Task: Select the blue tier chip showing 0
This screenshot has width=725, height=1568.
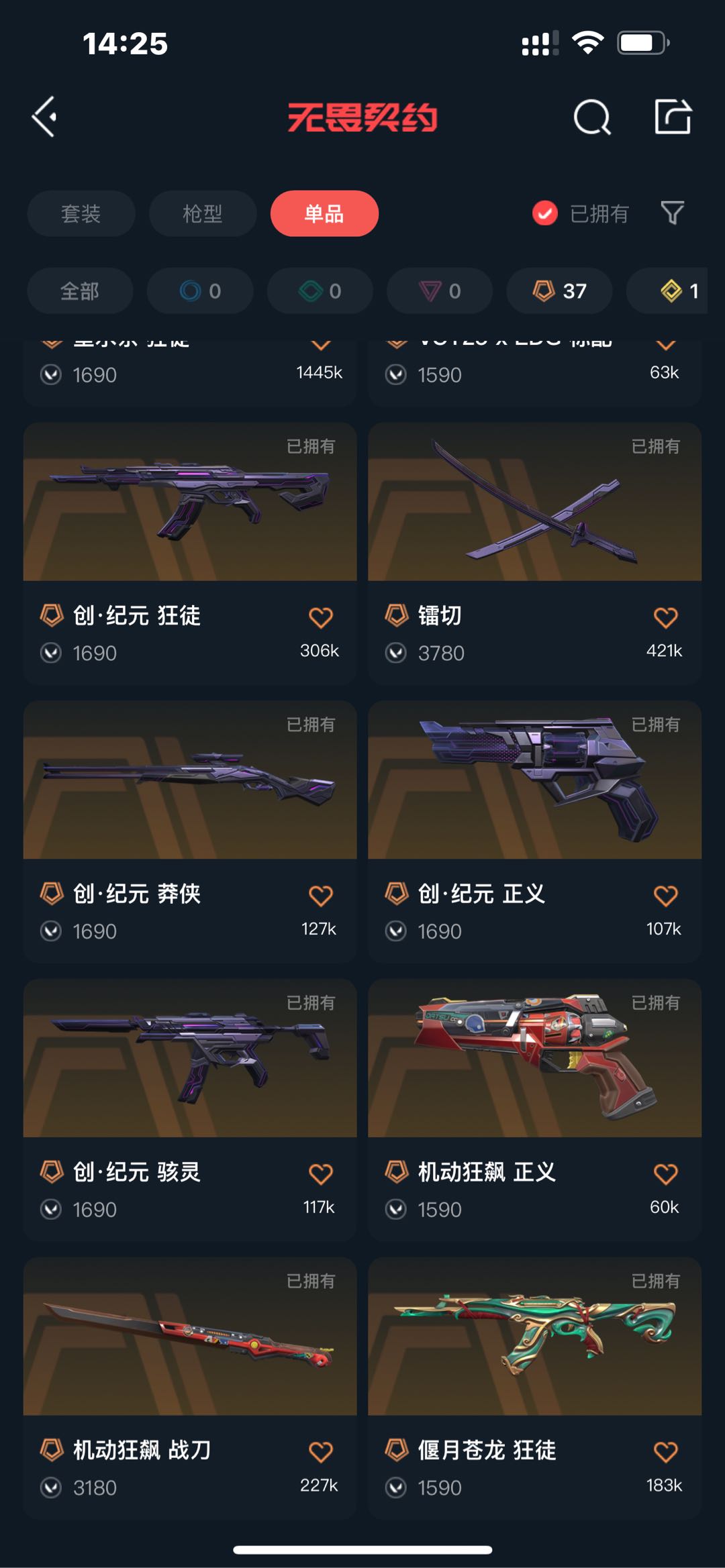Action: tap(200, 291)
